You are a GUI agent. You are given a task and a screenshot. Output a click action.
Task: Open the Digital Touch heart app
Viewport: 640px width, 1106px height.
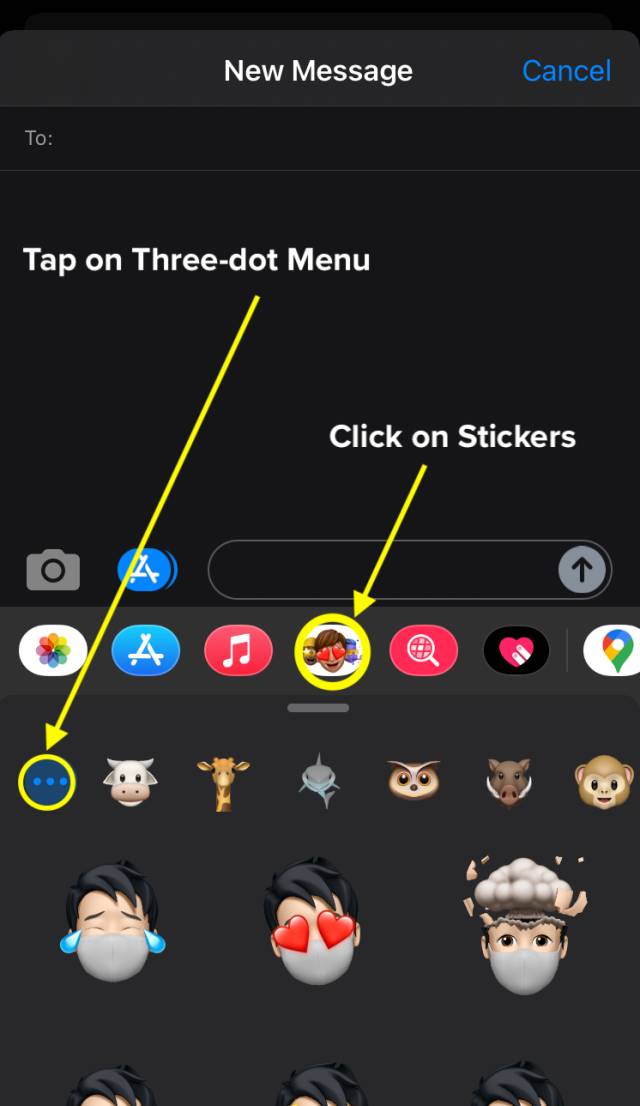(x=516, y=652)
